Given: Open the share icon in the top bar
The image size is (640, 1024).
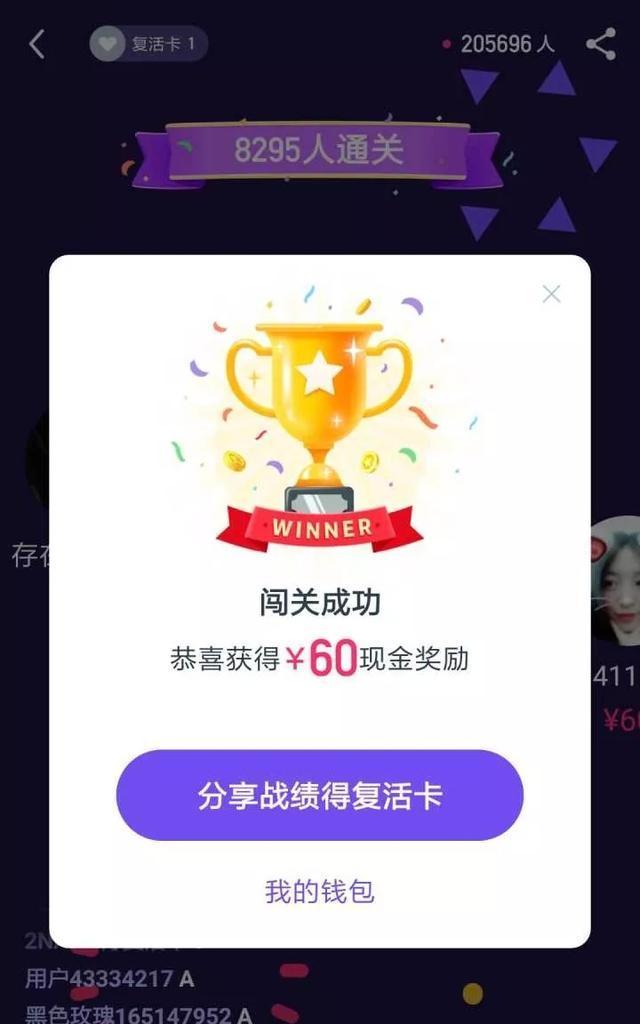Looking at the screenshot, I should 600,44.
